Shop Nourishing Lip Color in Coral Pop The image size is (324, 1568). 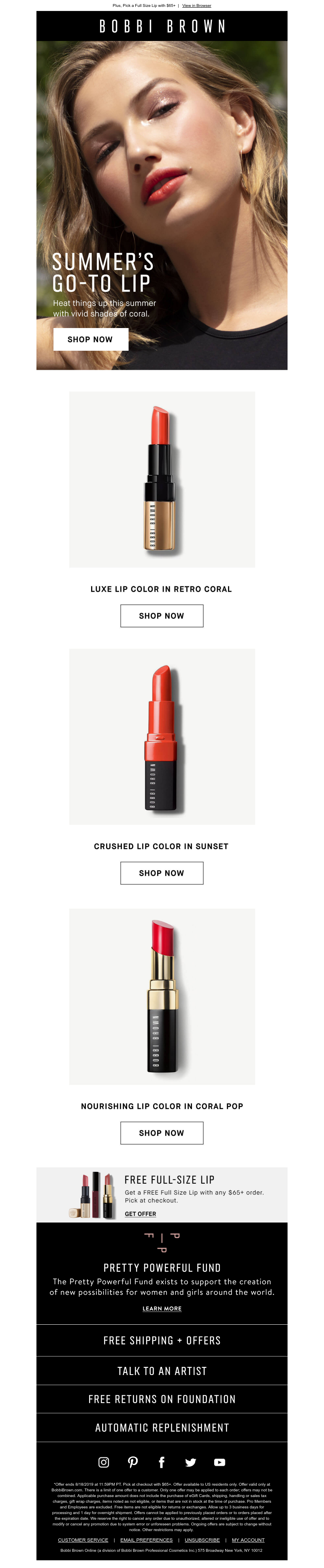(162, 1132)
